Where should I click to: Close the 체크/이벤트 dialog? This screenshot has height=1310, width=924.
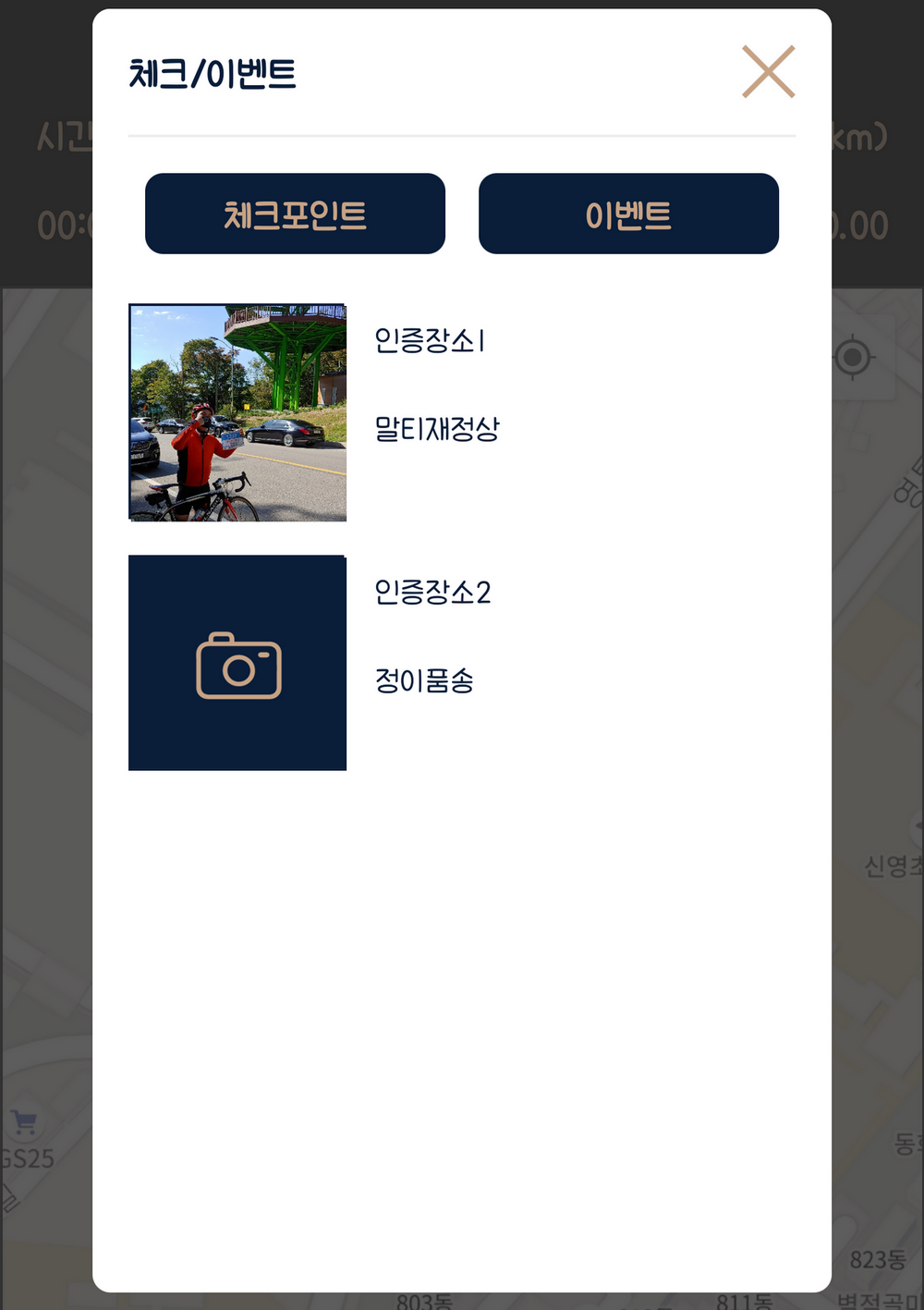click(x=768, y=72)
